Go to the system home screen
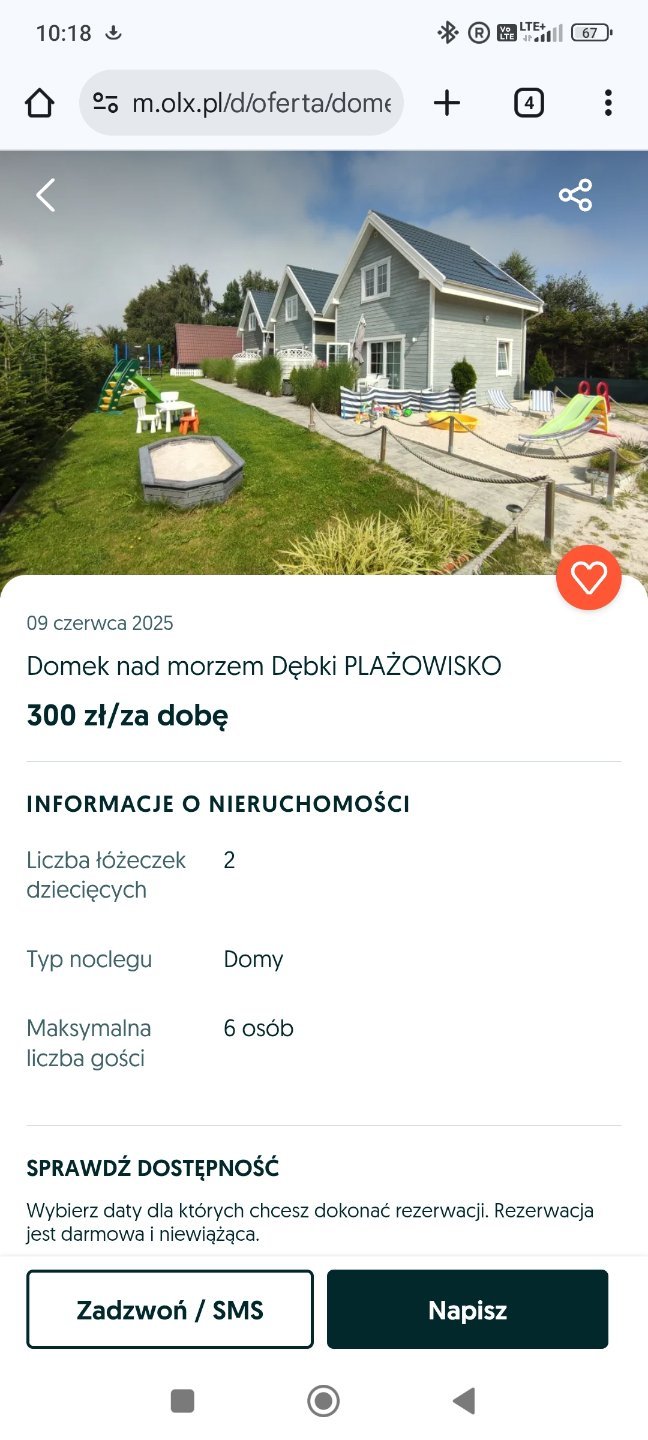 point(323,1401)
